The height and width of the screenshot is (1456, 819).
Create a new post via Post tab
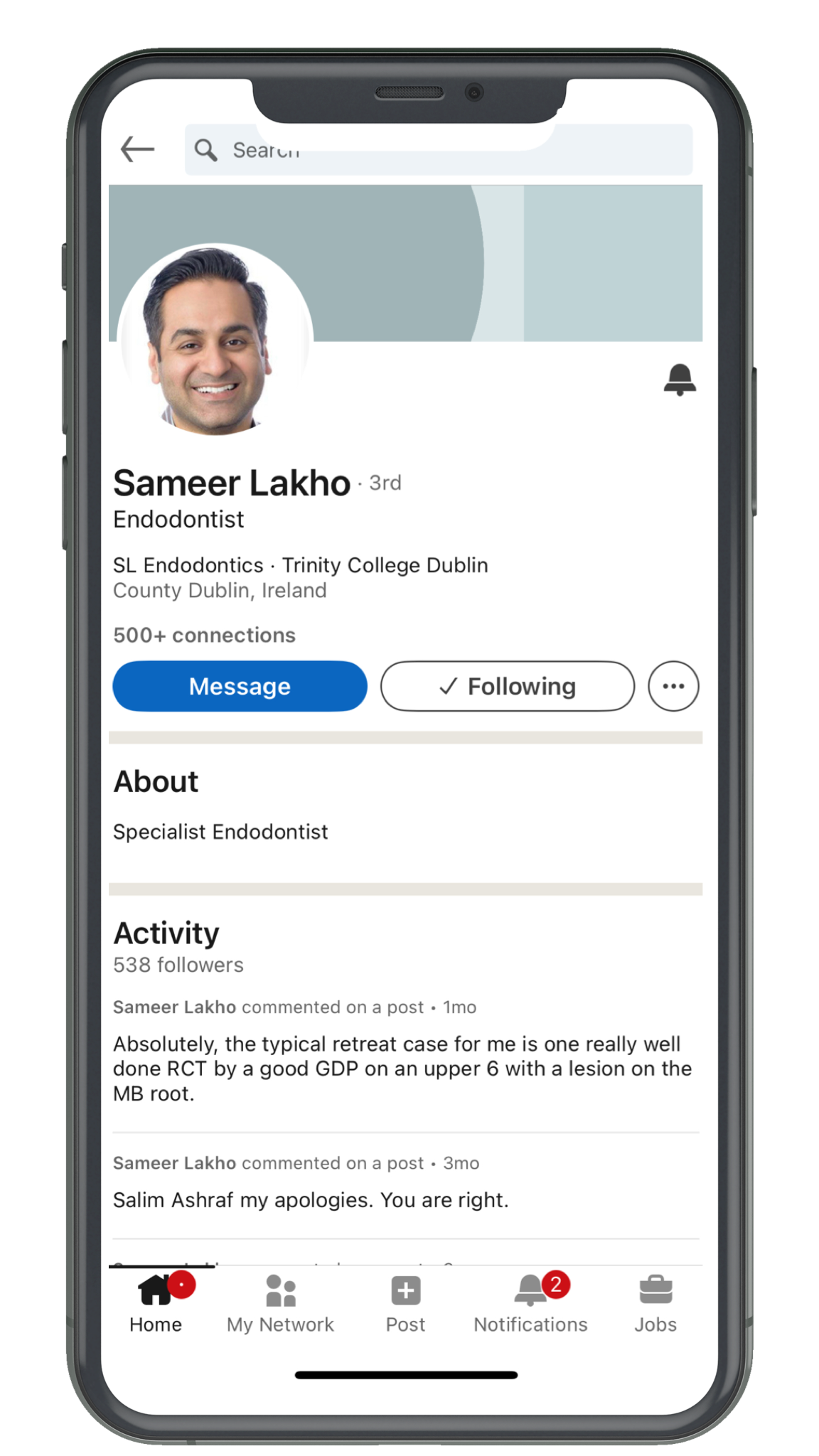coord(405,1304)
